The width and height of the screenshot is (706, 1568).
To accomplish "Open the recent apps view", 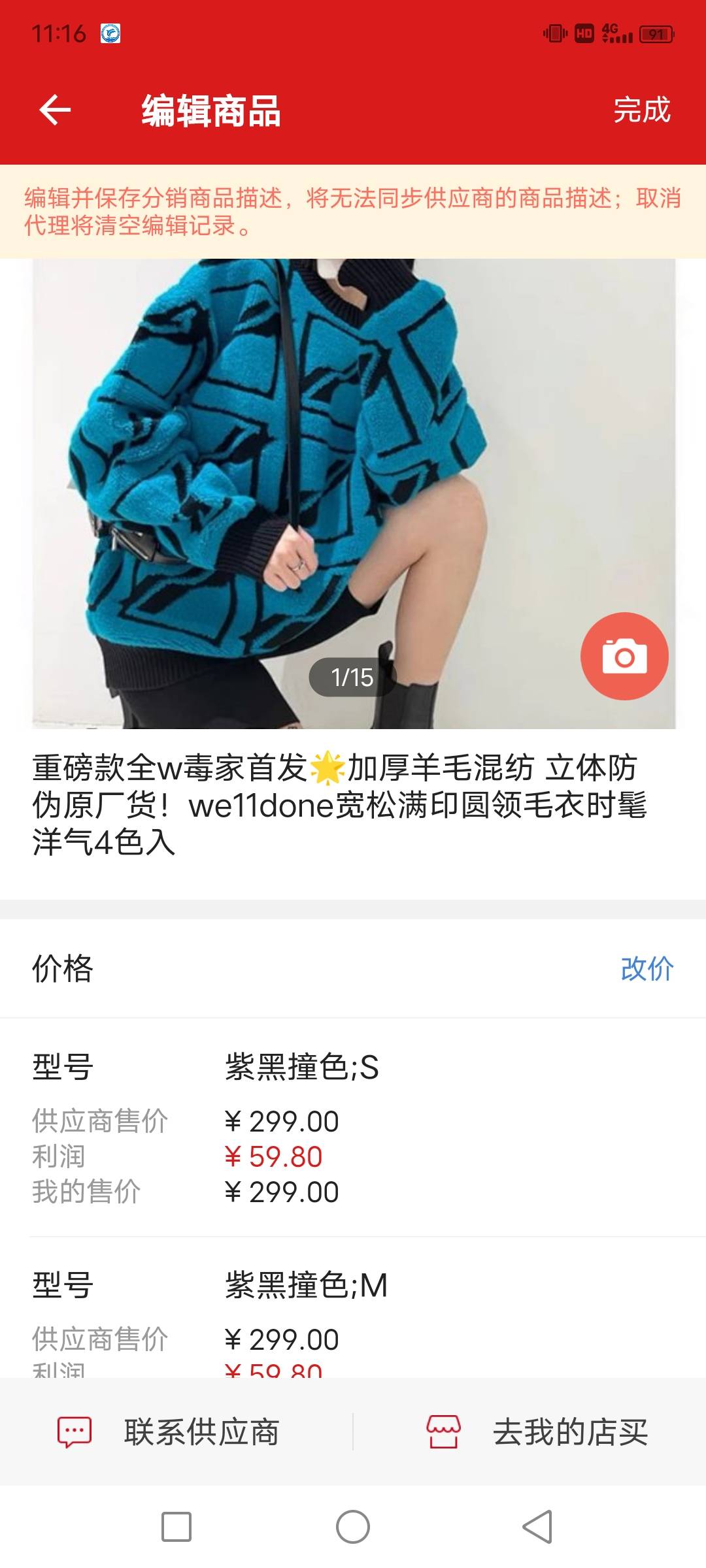I will (176, 1527).
